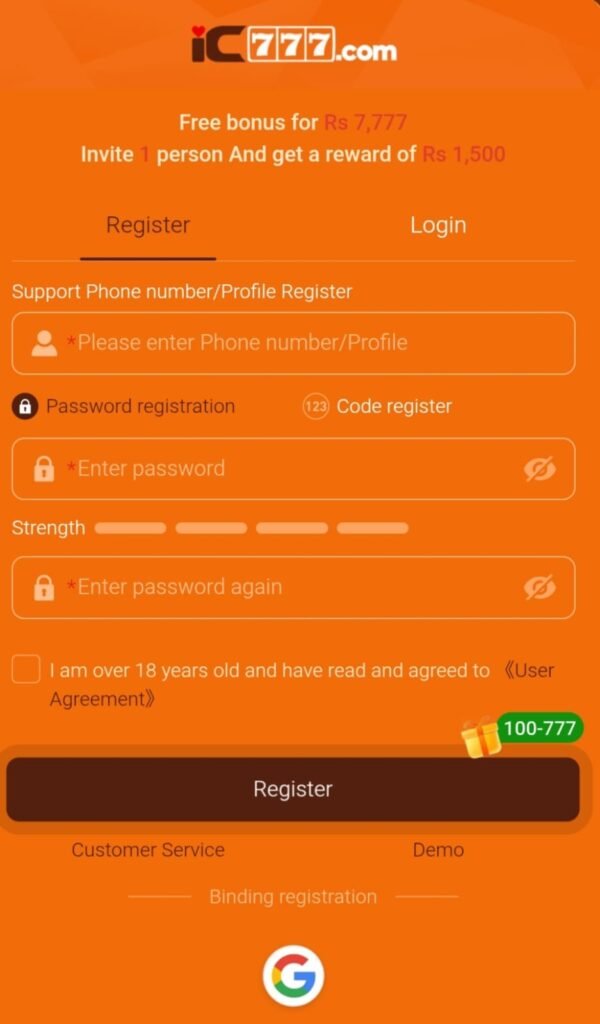Viewport: 600px width, 1024px height.
Task: Choose Password registration option
Action: 124,406
